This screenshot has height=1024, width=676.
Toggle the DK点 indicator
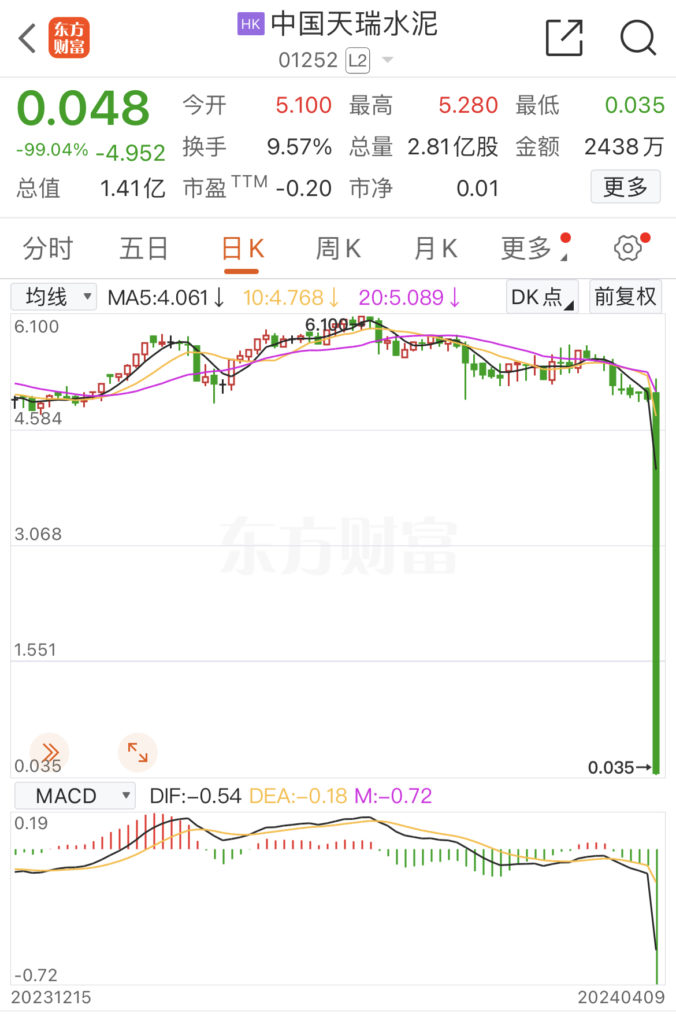(542, 296)
